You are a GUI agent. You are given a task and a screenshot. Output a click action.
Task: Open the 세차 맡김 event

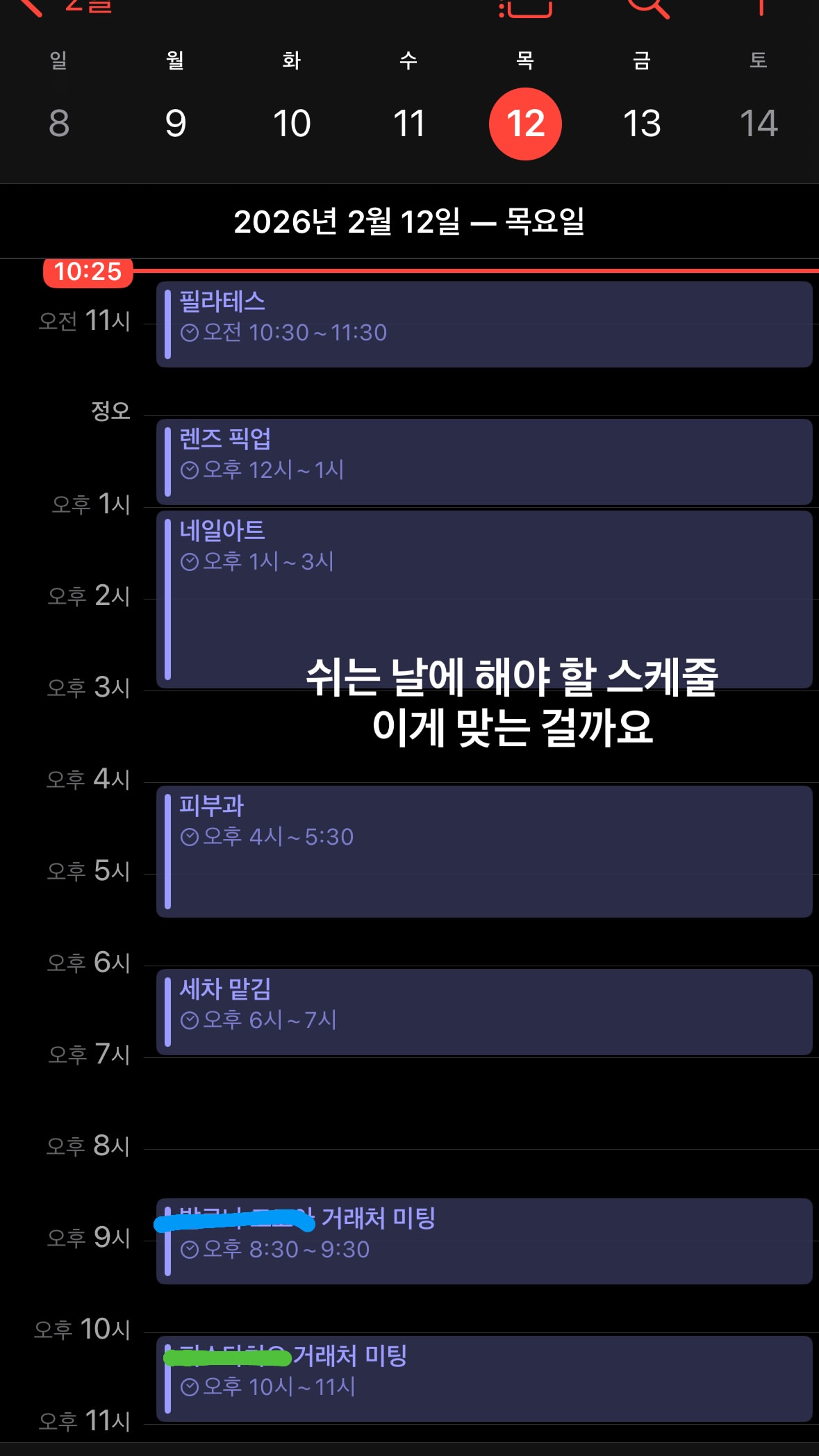coord(484,1012)
